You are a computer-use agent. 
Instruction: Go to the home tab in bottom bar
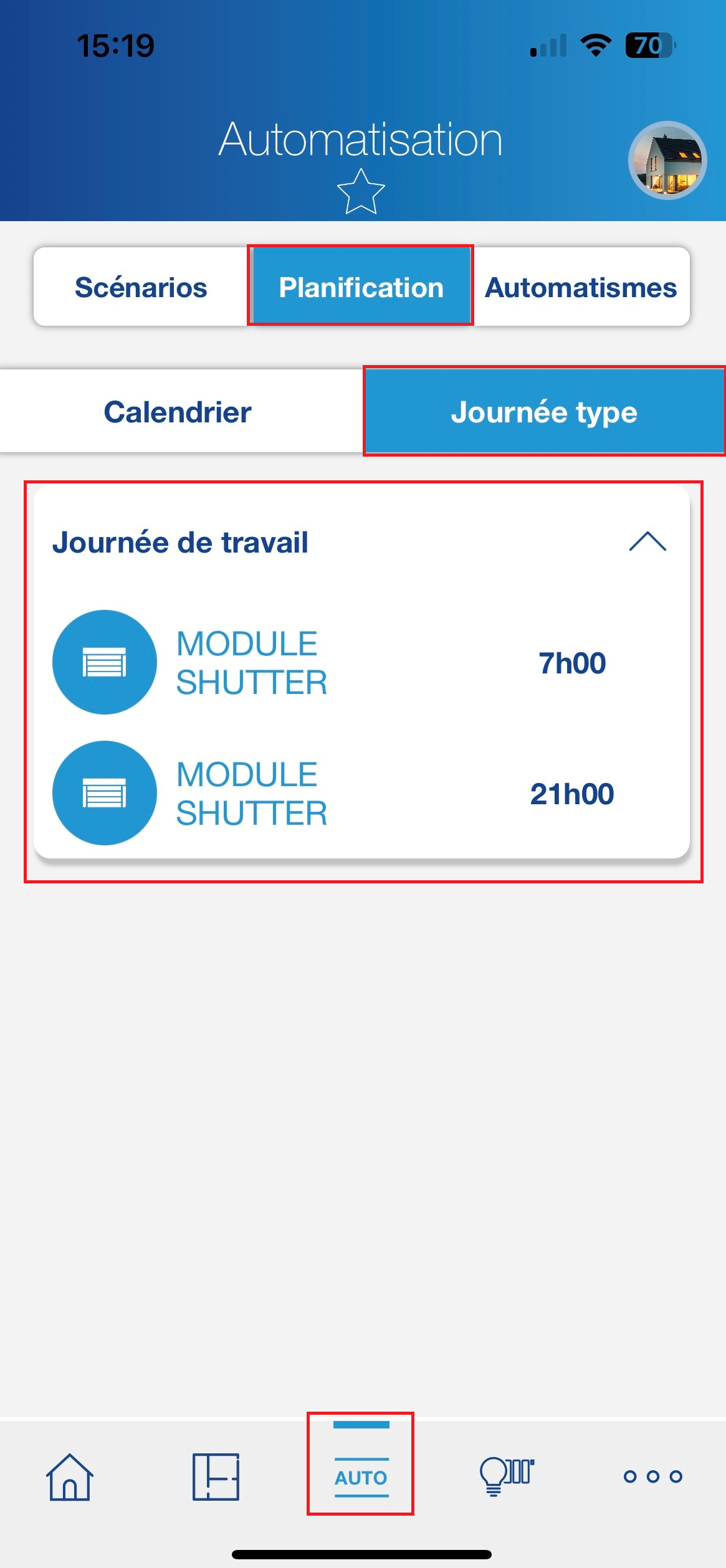70,1476
